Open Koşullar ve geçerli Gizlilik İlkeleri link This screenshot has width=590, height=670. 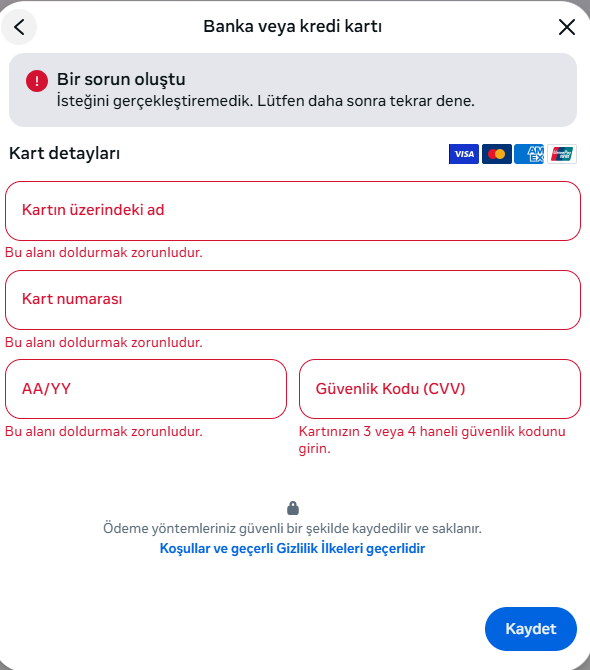292,548
